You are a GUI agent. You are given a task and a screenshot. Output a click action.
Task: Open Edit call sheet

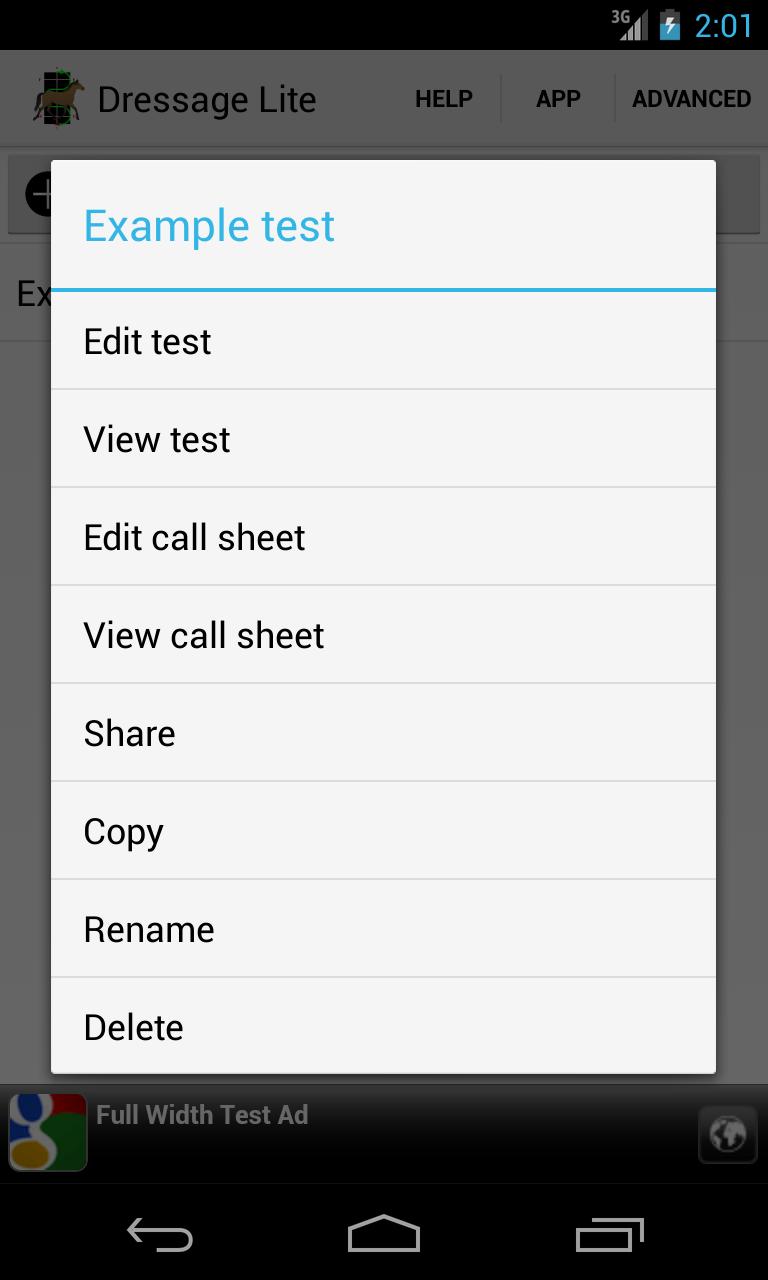(x=383, y=537)
